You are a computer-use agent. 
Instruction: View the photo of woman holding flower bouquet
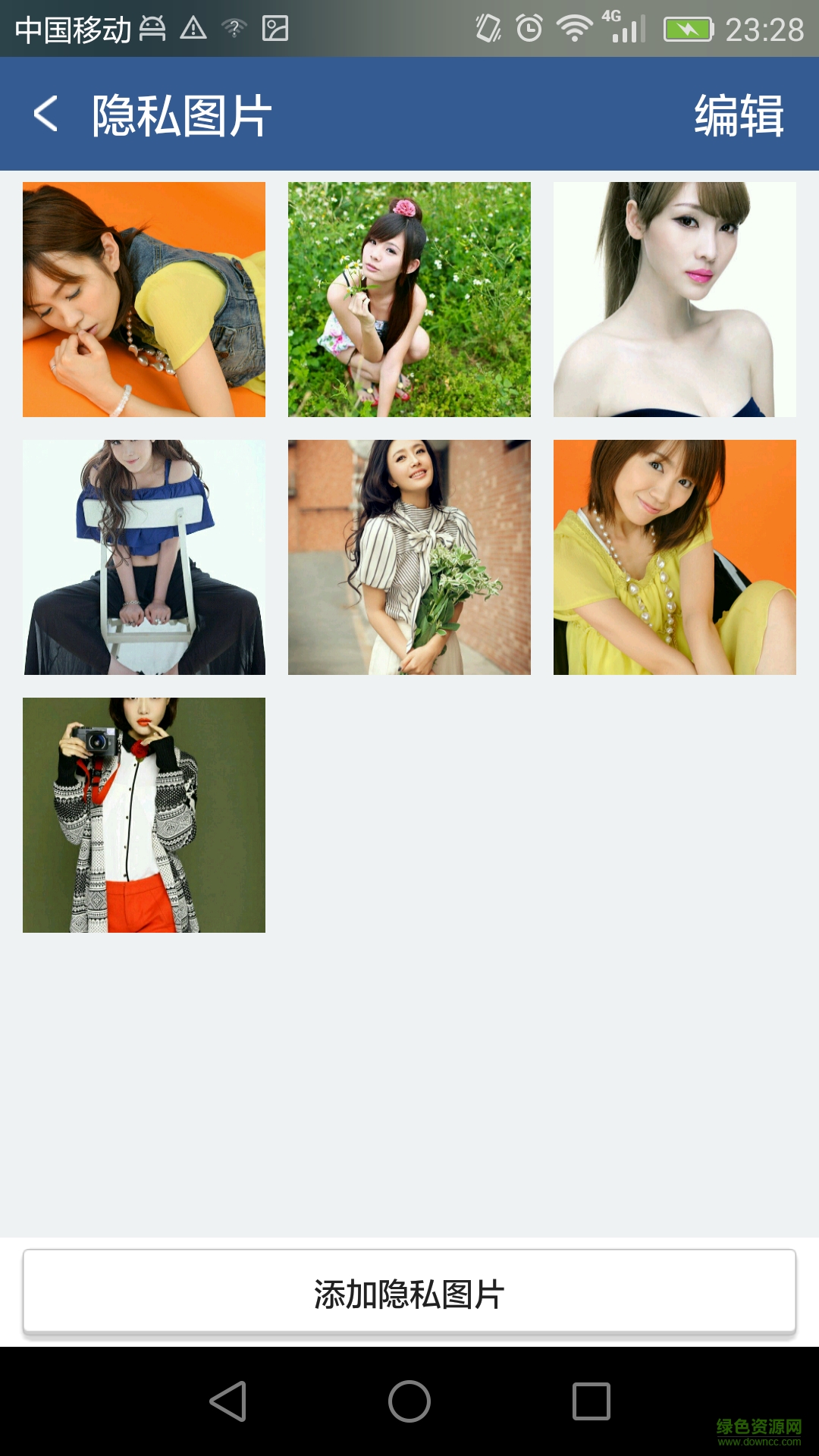pyautogui.click(x=409, y=557)
